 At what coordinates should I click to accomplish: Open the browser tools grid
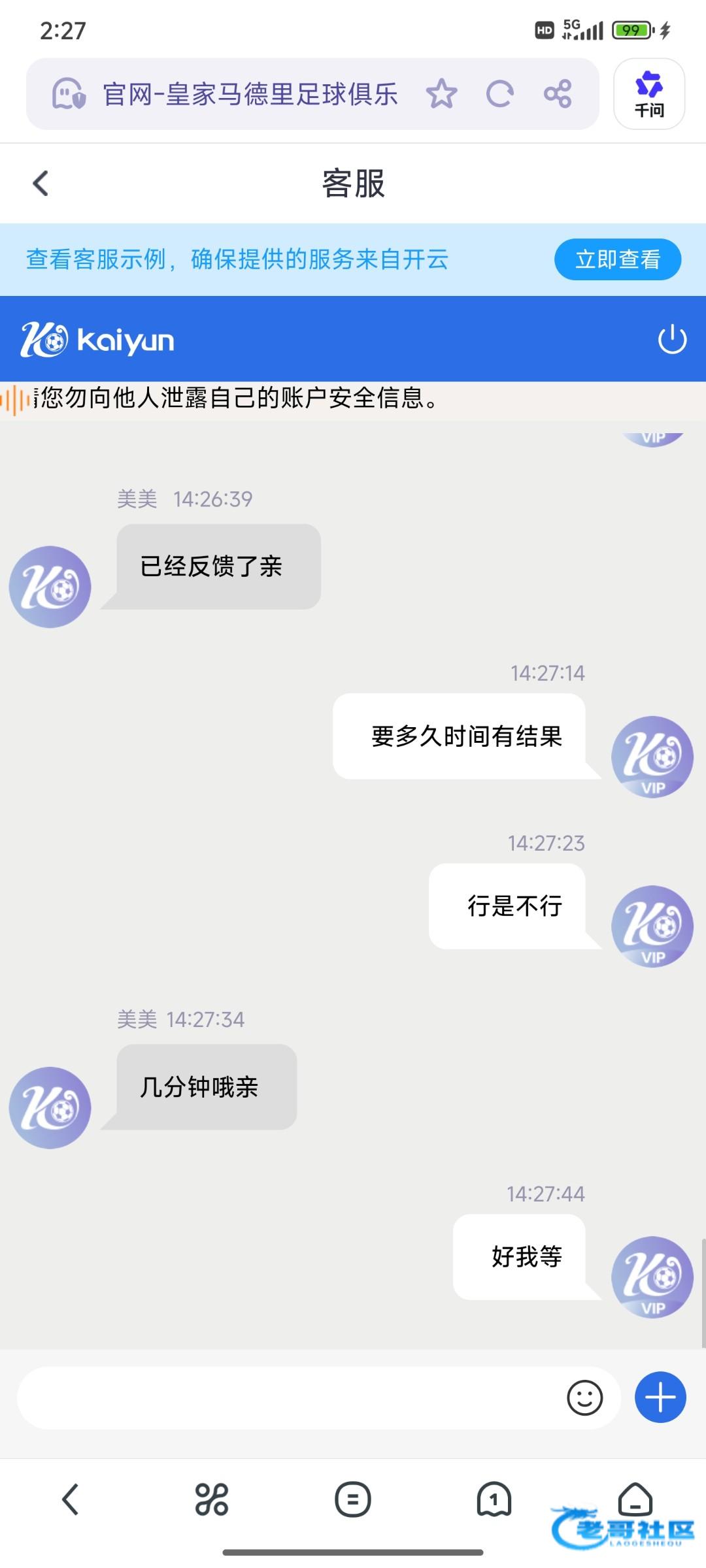[x=212, y=1499]
